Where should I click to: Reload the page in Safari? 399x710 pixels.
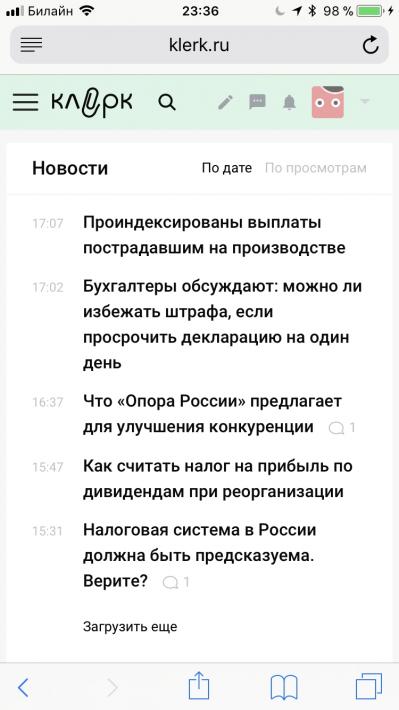[370, 45]
